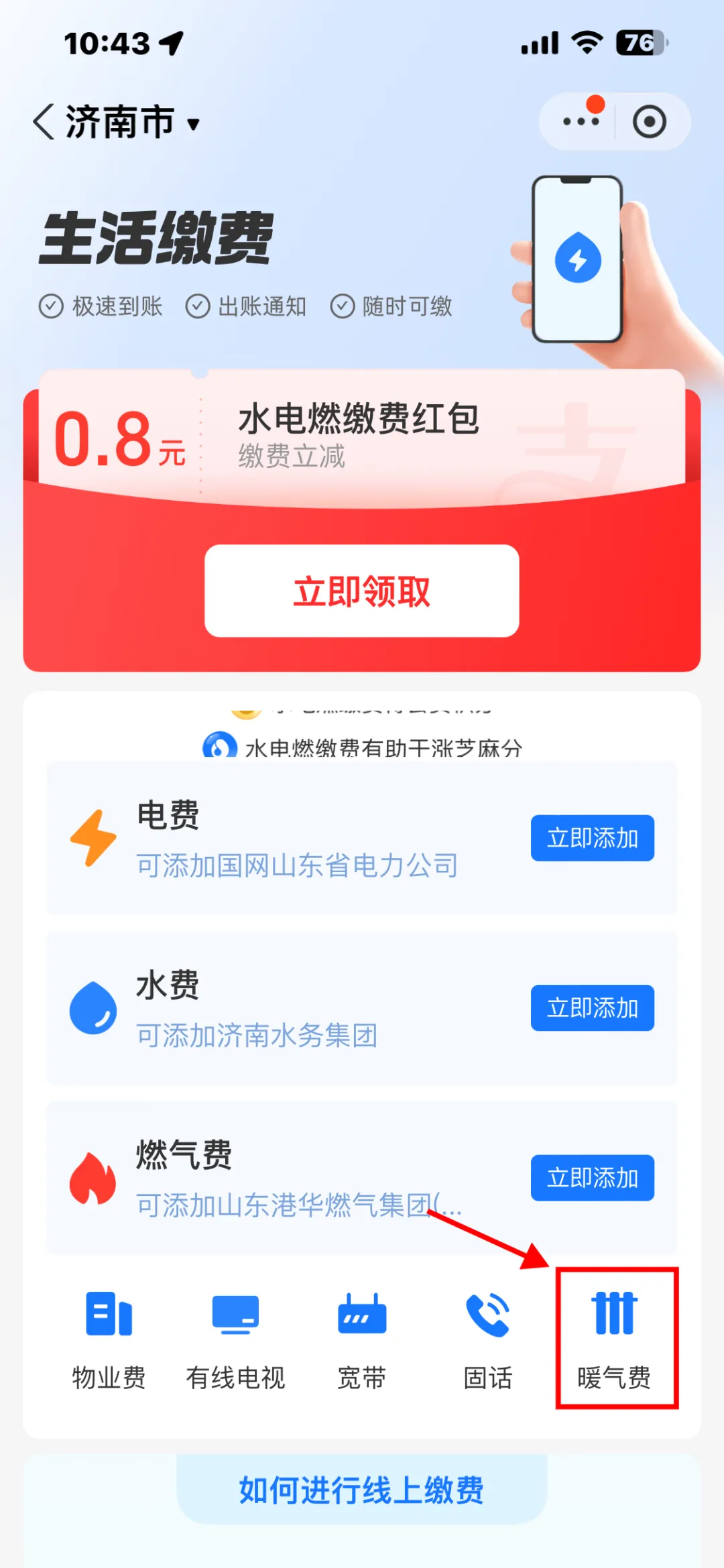Select the 有线电视 cable TV icon
Screen dimensions: 724x1568
[x=236, y=1314]
